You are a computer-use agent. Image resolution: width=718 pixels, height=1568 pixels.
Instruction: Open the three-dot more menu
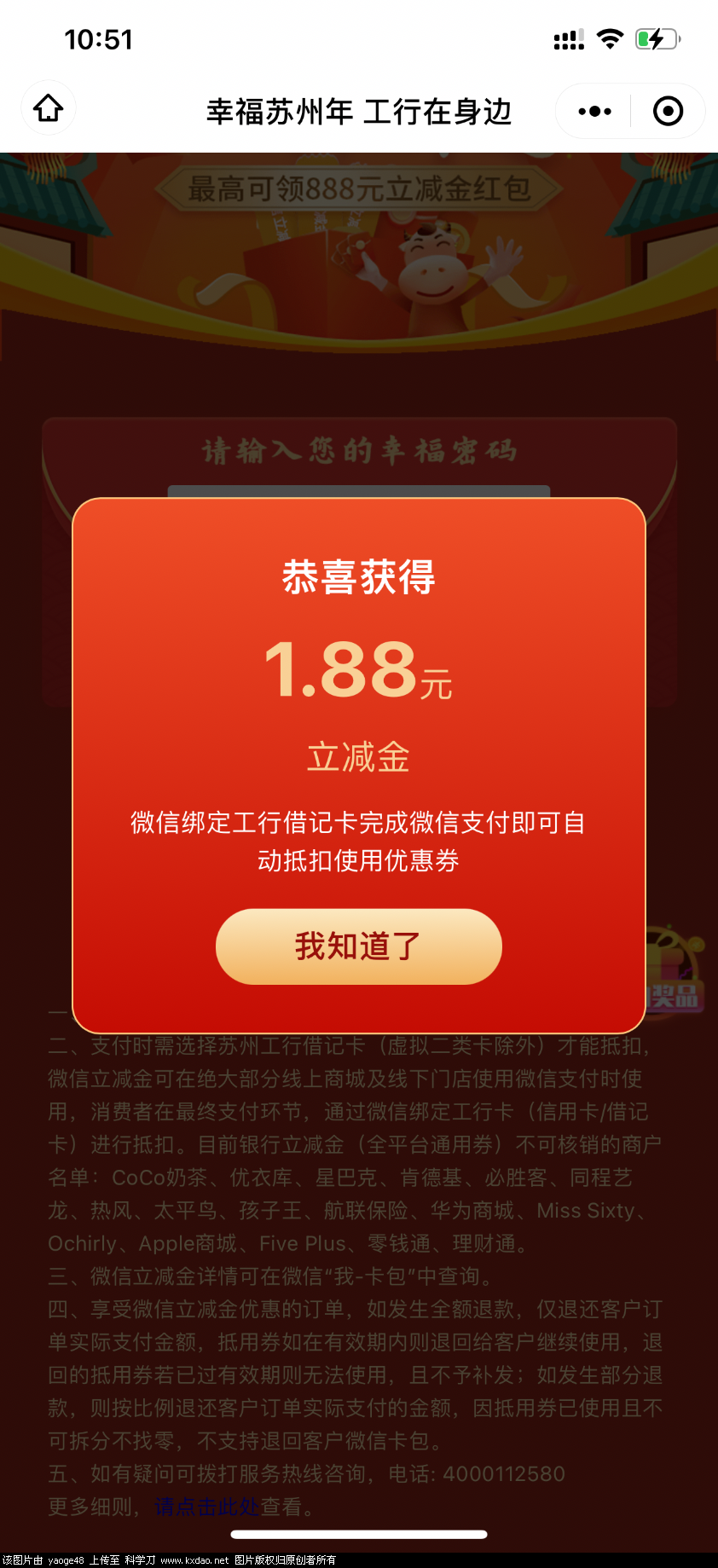[594, 111]
